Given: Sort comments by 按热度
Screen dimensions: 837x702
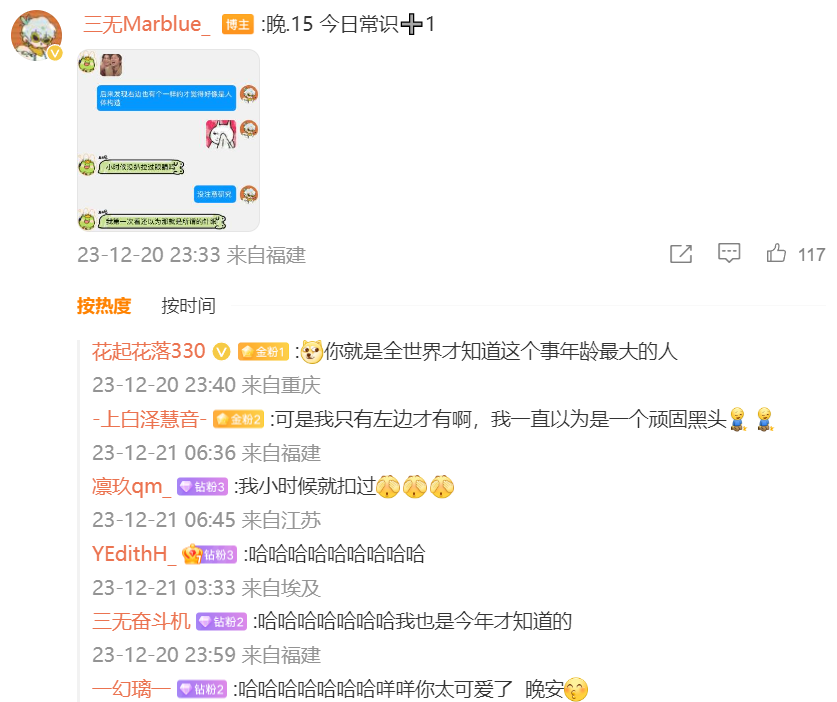Looking at the screenshot, I should 104,306.
